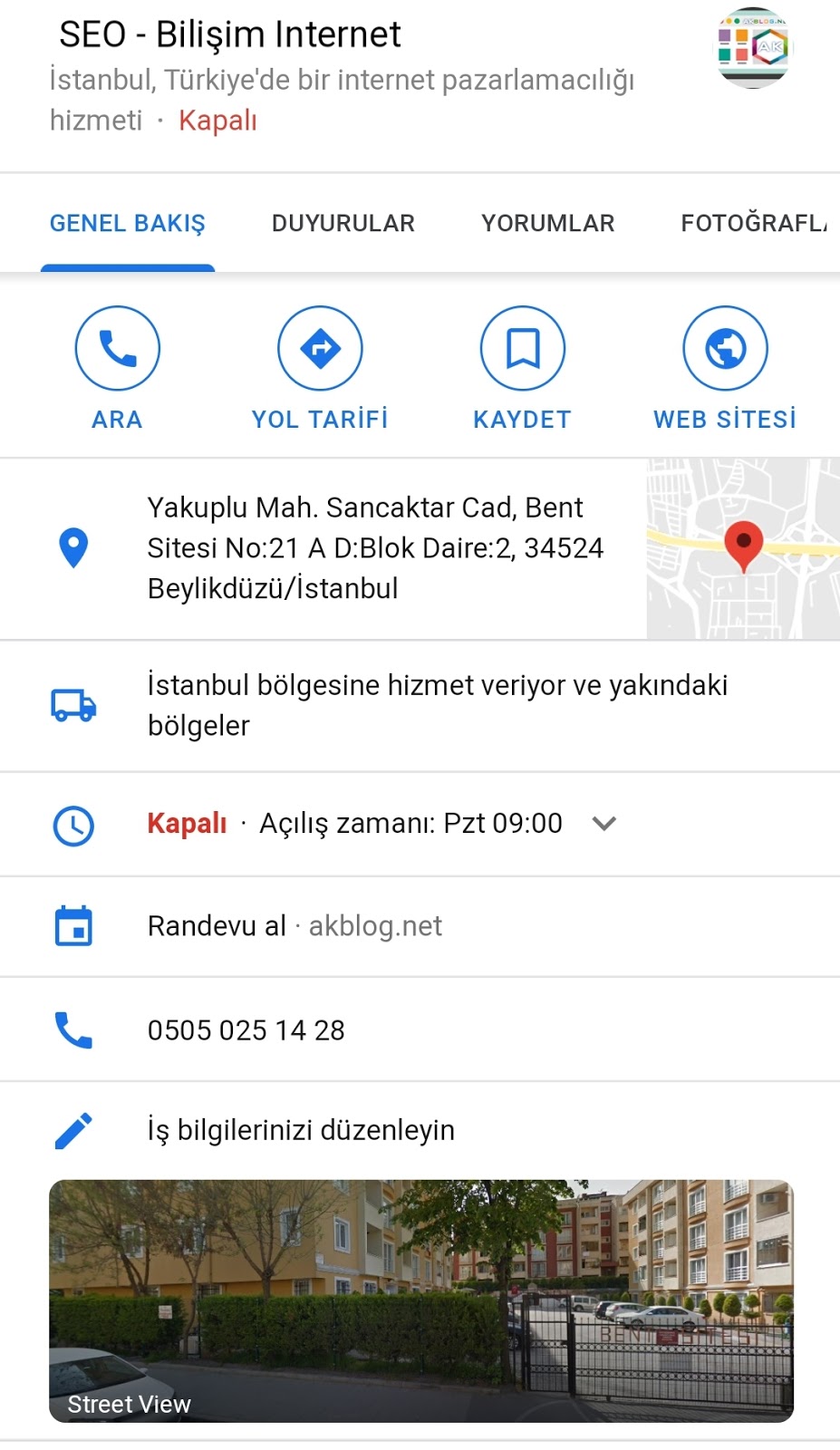
Task: Tap phone number 0505 025 14 28
Action: 246,1030
